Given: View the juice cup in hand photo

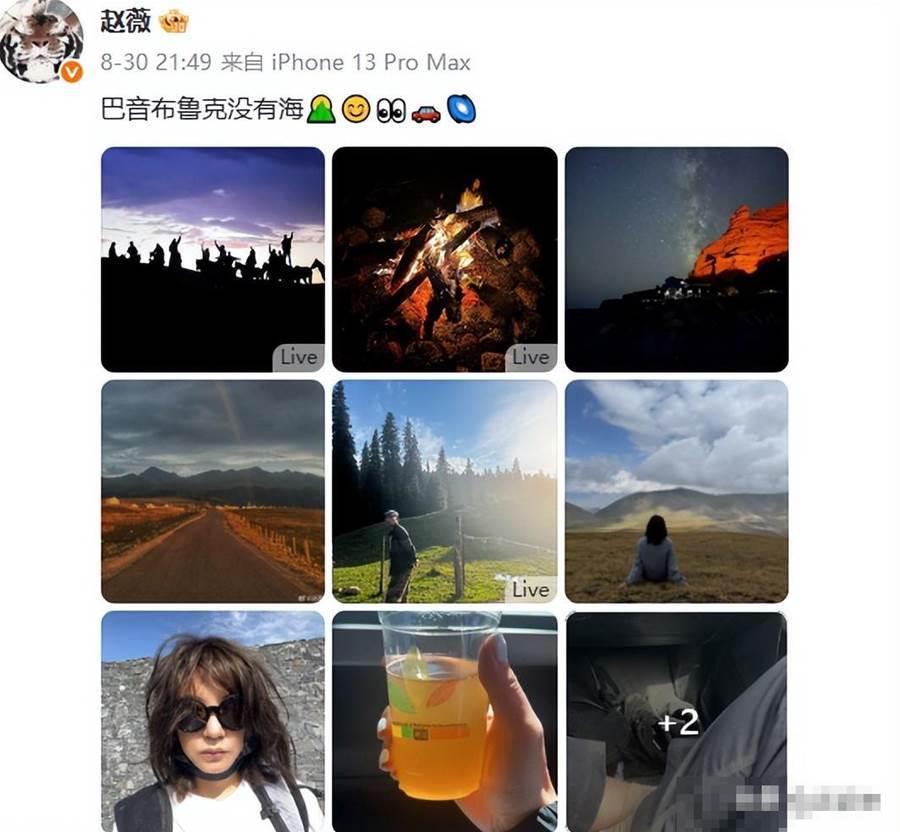Looking at the screenshot, I should pos(444,720).
